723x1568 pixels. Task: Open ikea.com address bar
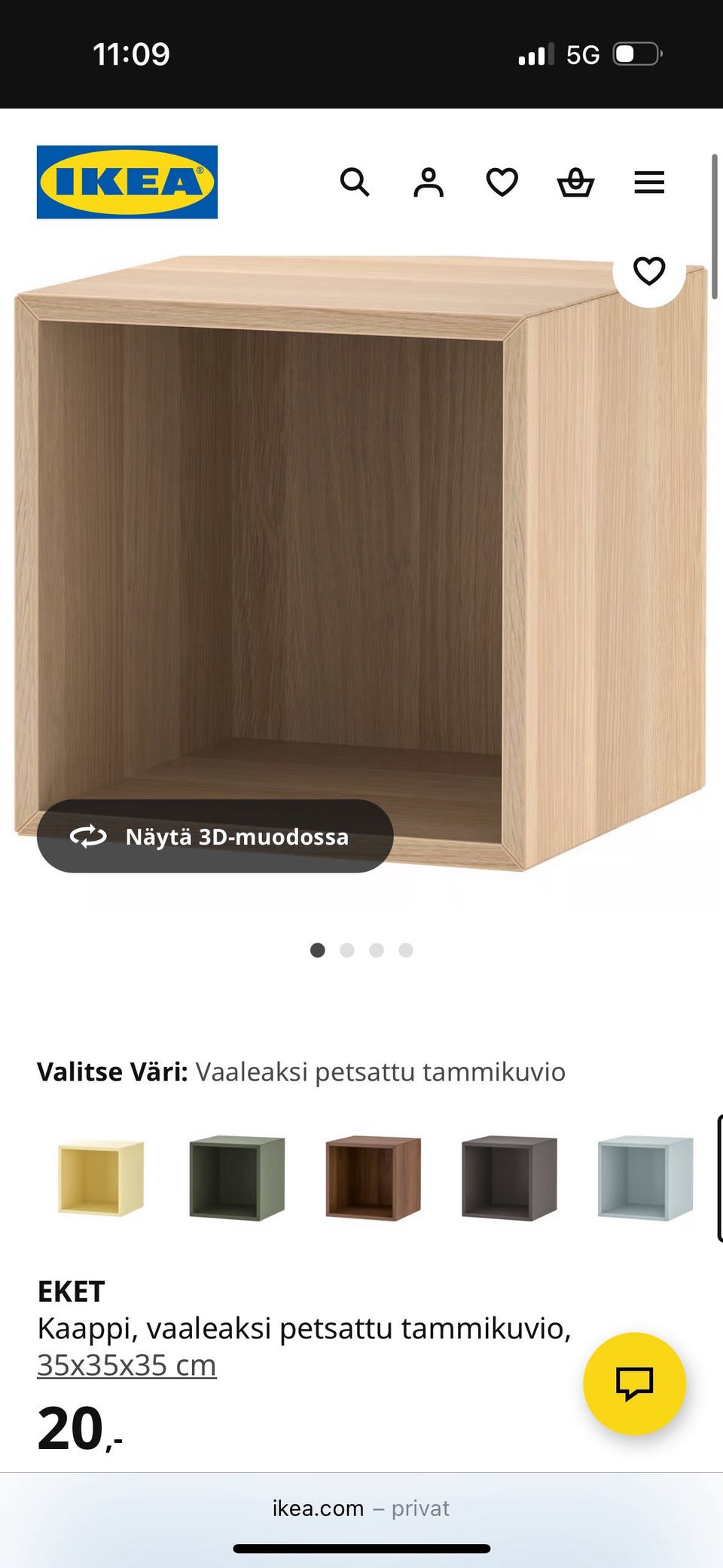[x=316, y=1508]
